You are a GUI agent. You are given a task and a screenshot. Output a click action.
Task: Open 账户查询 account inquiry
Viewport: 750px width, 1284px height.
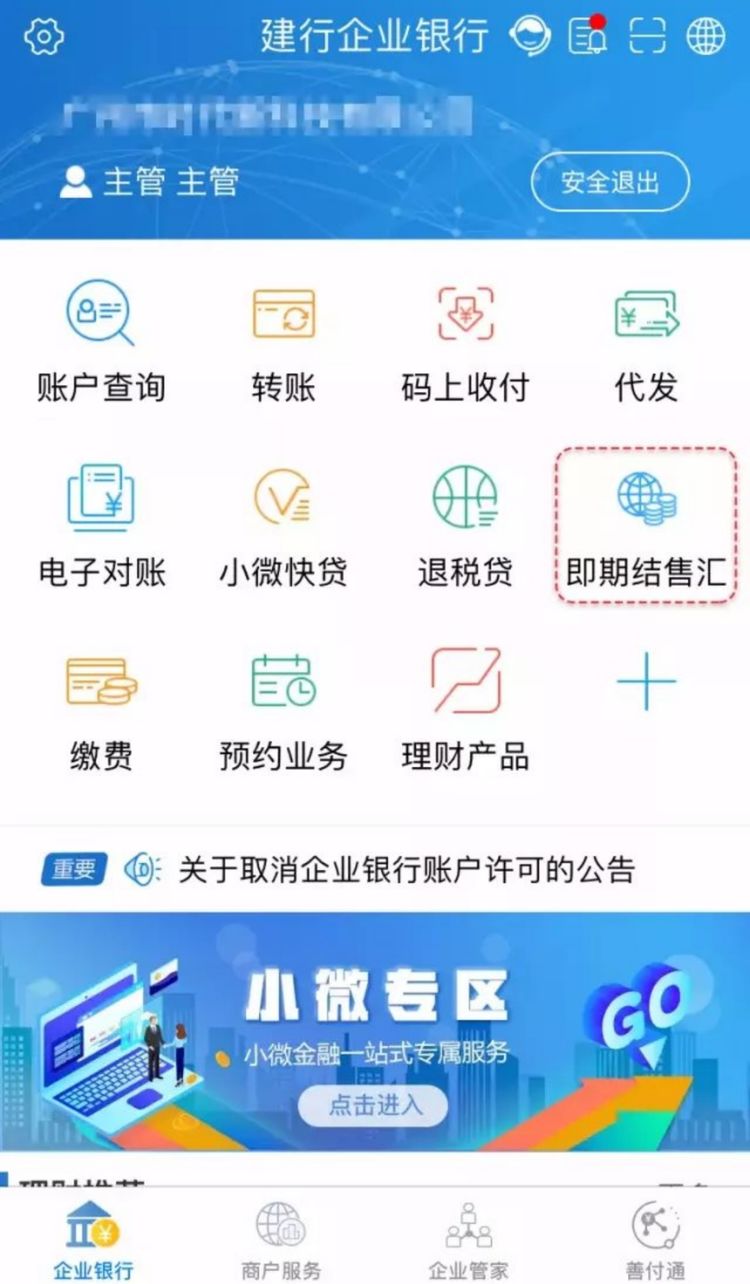coord(100,340)
